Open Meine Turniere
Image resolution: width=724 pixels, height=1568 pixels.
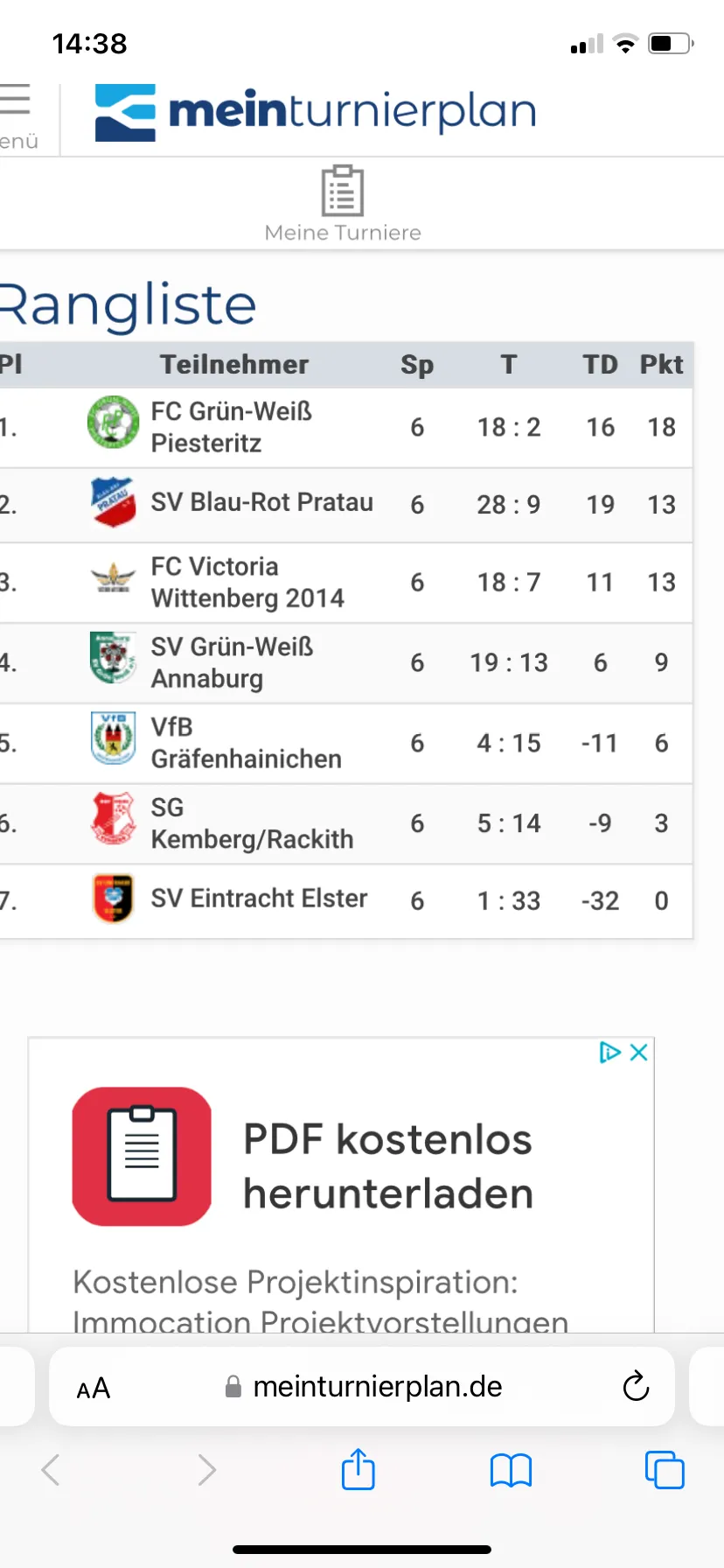pos(343,204)
